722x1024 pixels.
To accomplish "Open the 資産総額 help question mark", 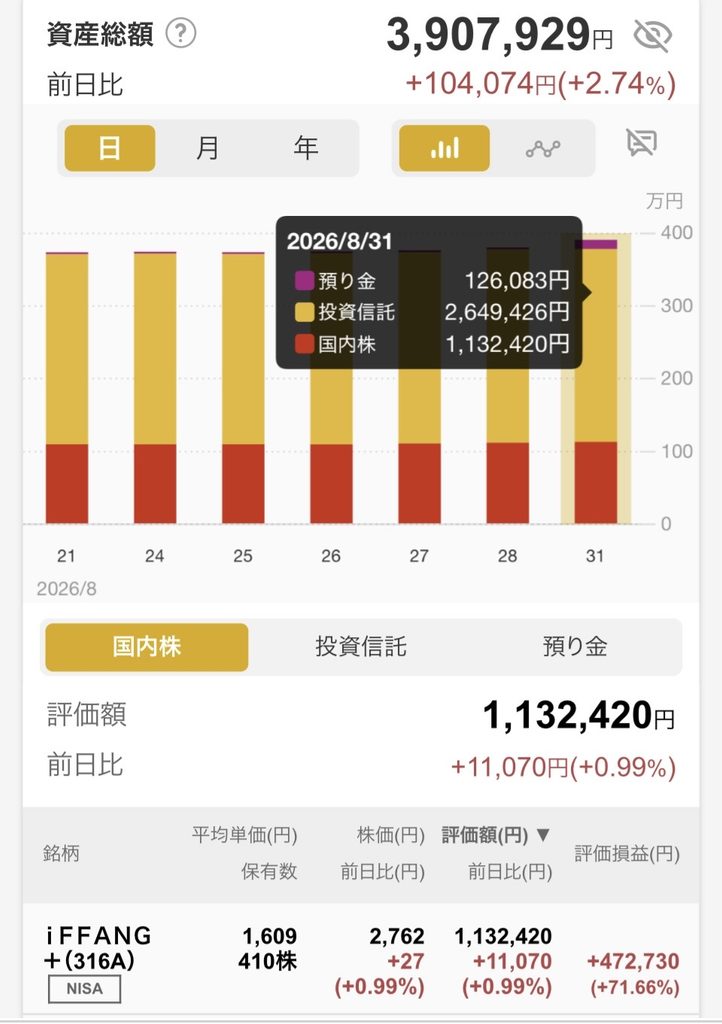I will coord(181,33).
